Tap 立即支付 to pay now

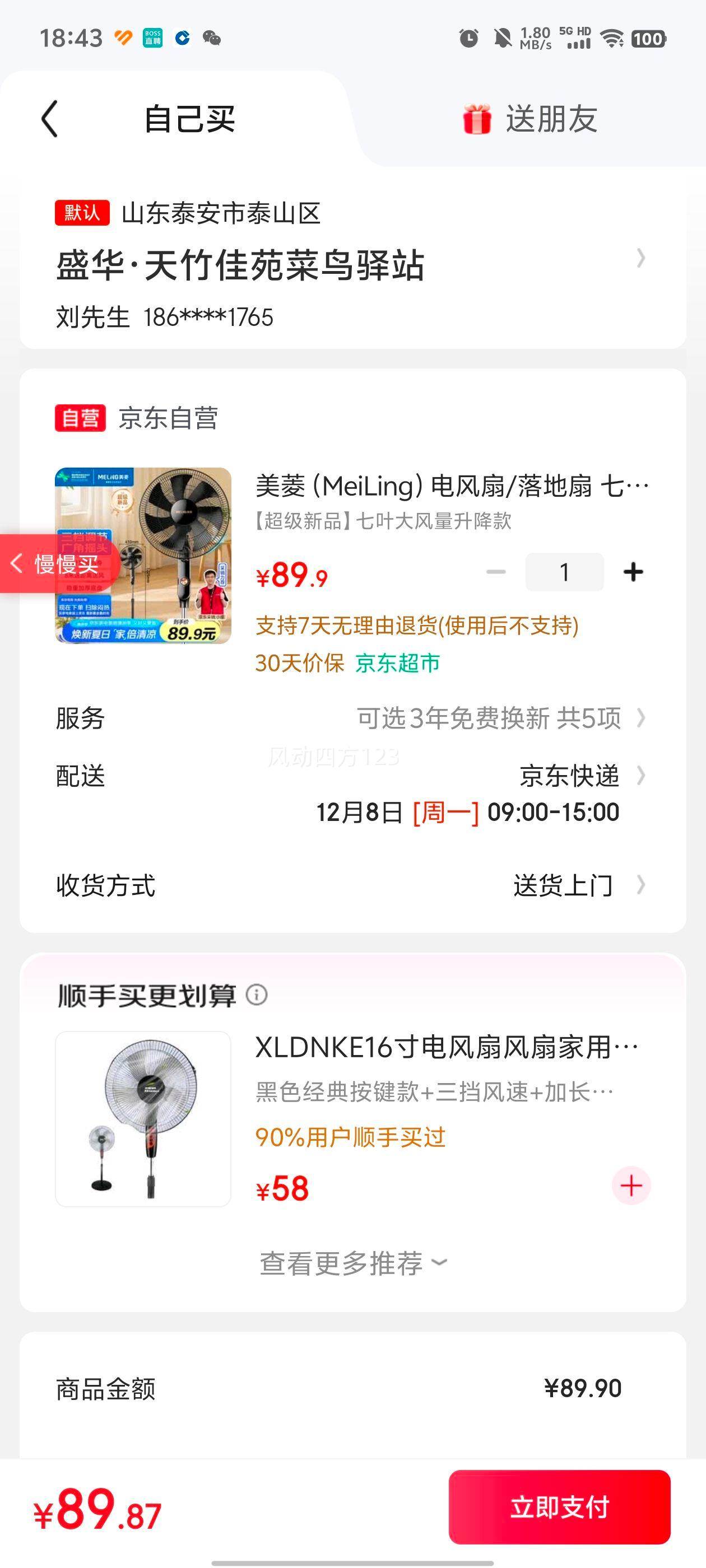click(559, 1507)
